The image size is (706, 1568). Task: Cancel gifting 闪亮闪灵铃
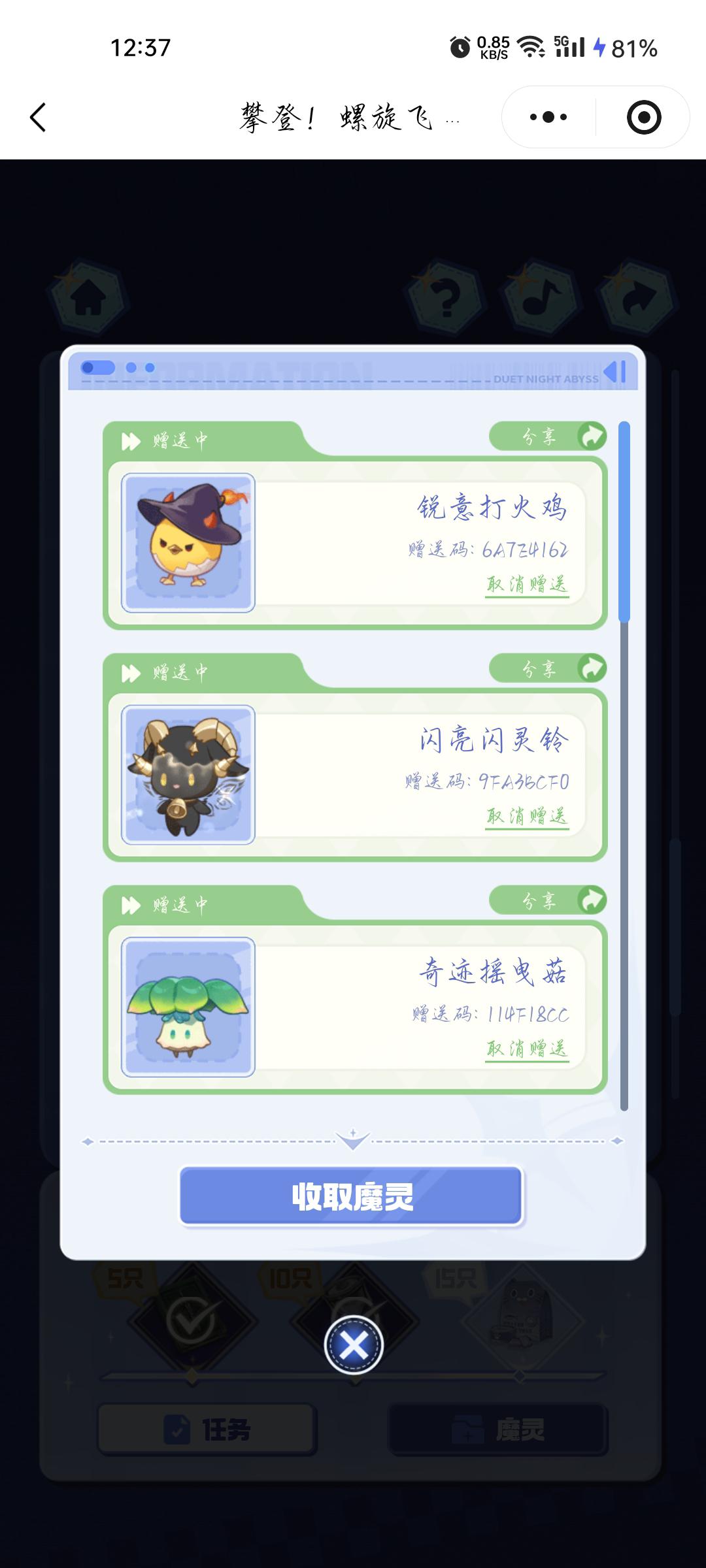pos(527,816)
